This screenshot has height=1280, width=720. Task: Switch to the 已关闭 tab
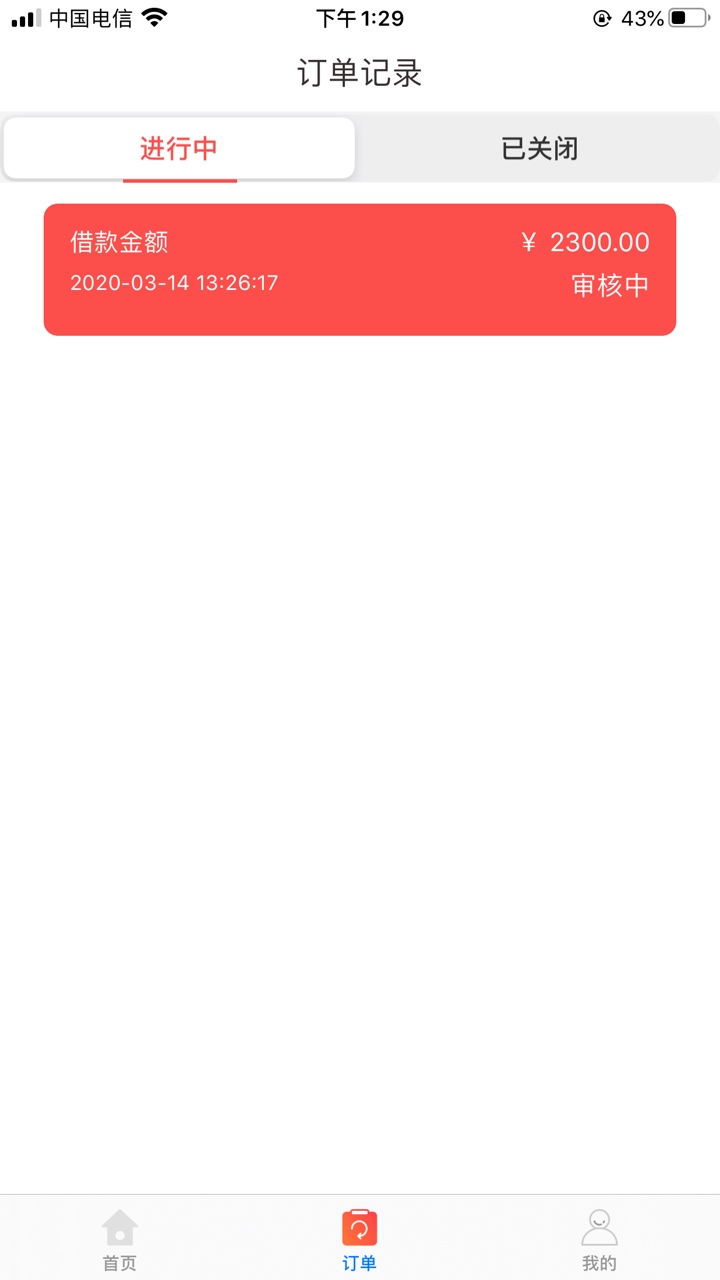539,149
